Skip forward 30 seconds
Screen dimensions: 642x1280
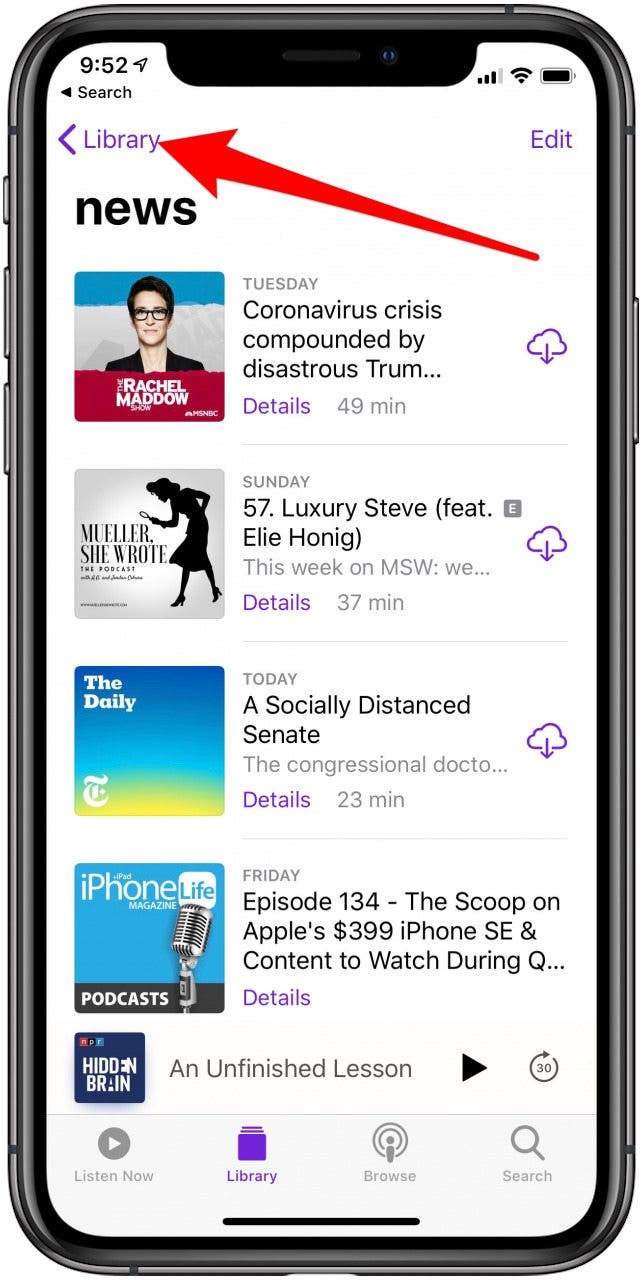tap(544, 1068)
